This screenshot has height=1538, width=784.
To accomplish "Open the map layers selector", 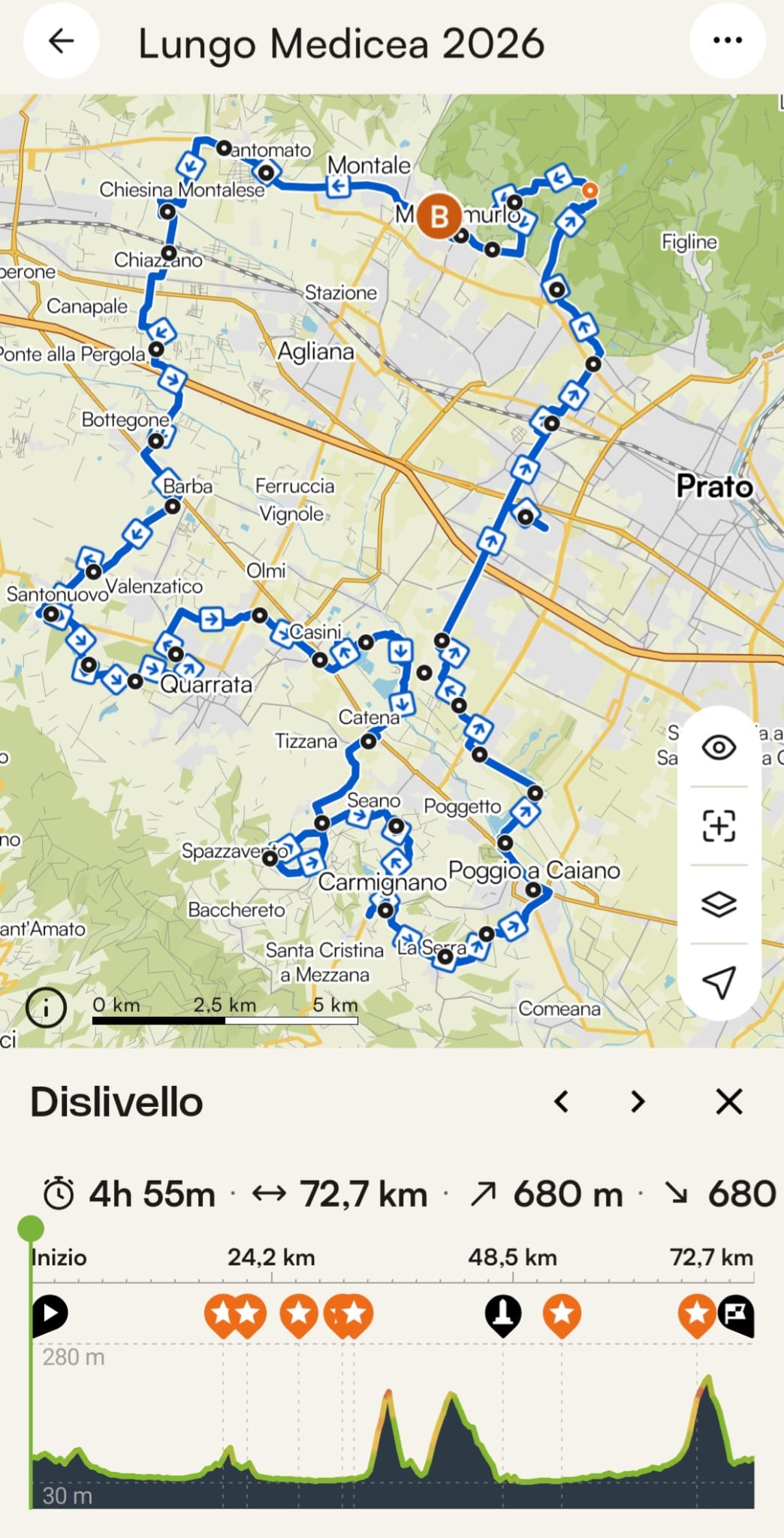I will point(719,903).
